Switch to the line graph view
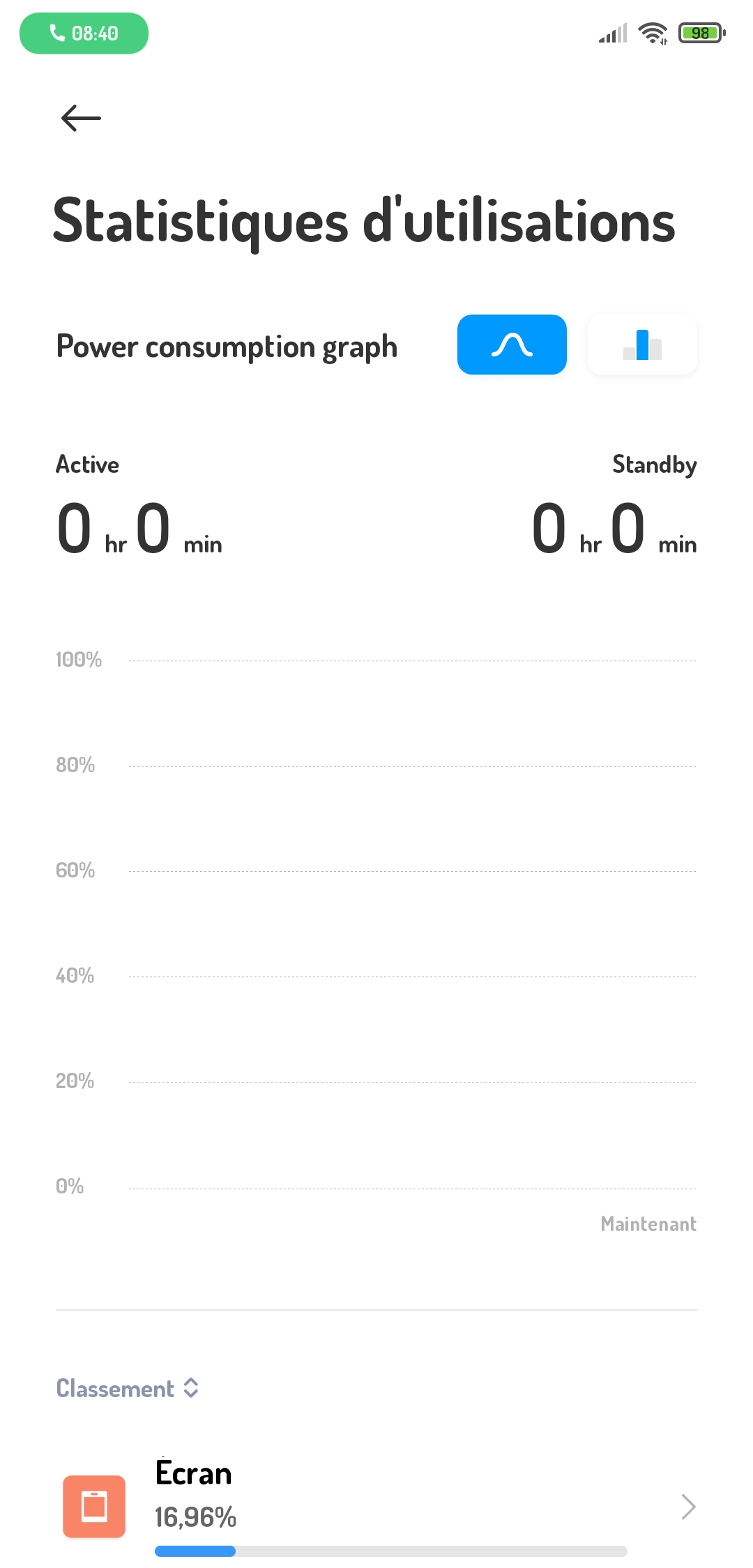Viewport: 753px width, 1568px height. tap(511, 345)
